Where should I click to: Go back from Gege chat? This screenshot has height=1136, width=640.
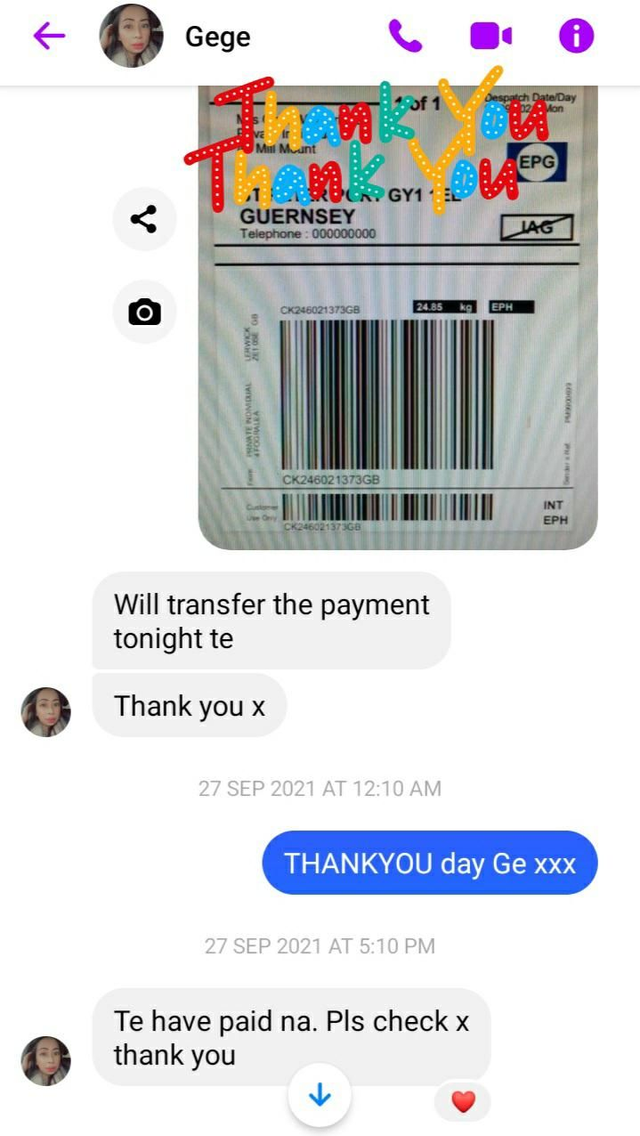point(49,36)
